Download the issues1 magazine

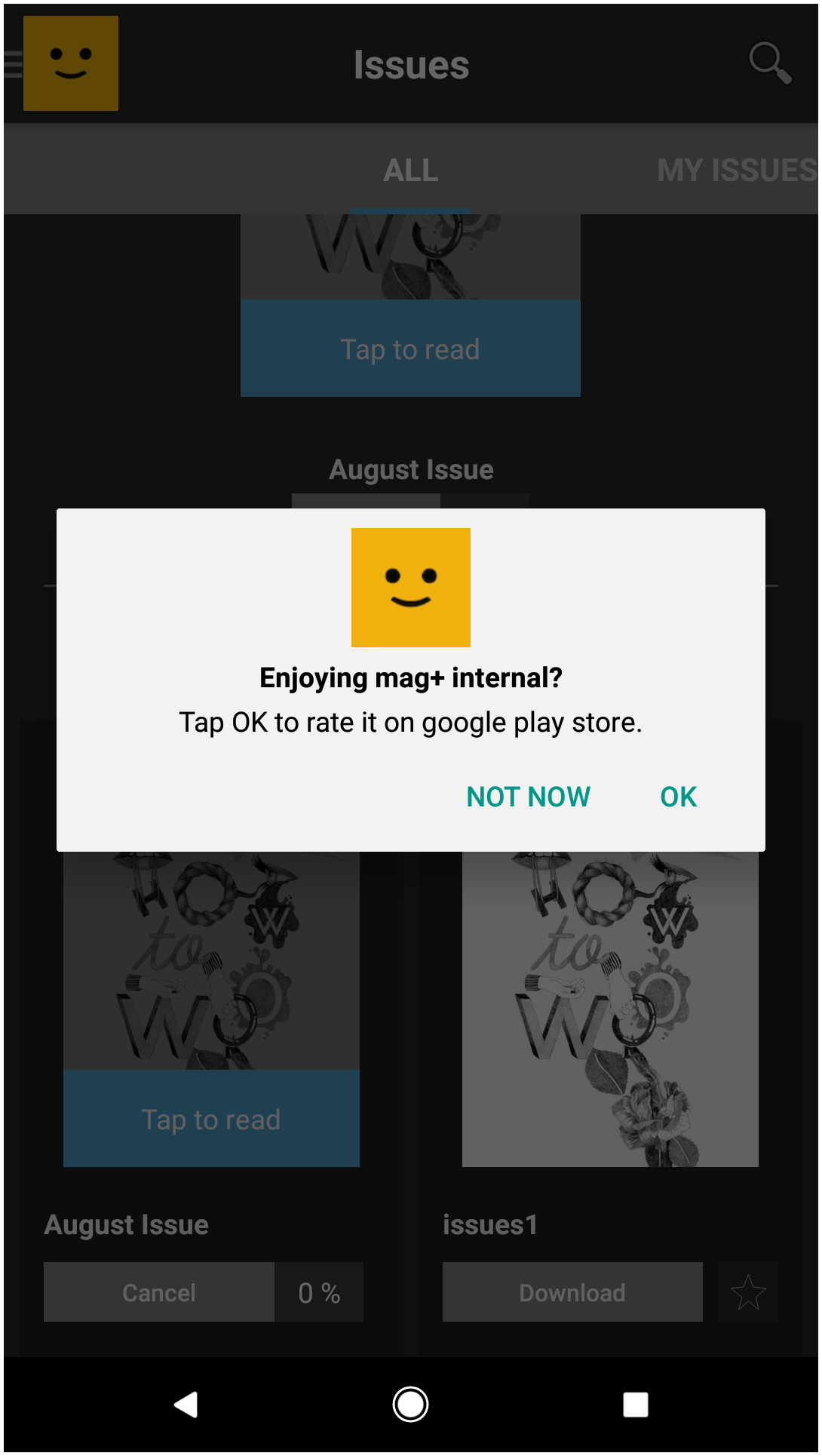tap(572, 1292)
